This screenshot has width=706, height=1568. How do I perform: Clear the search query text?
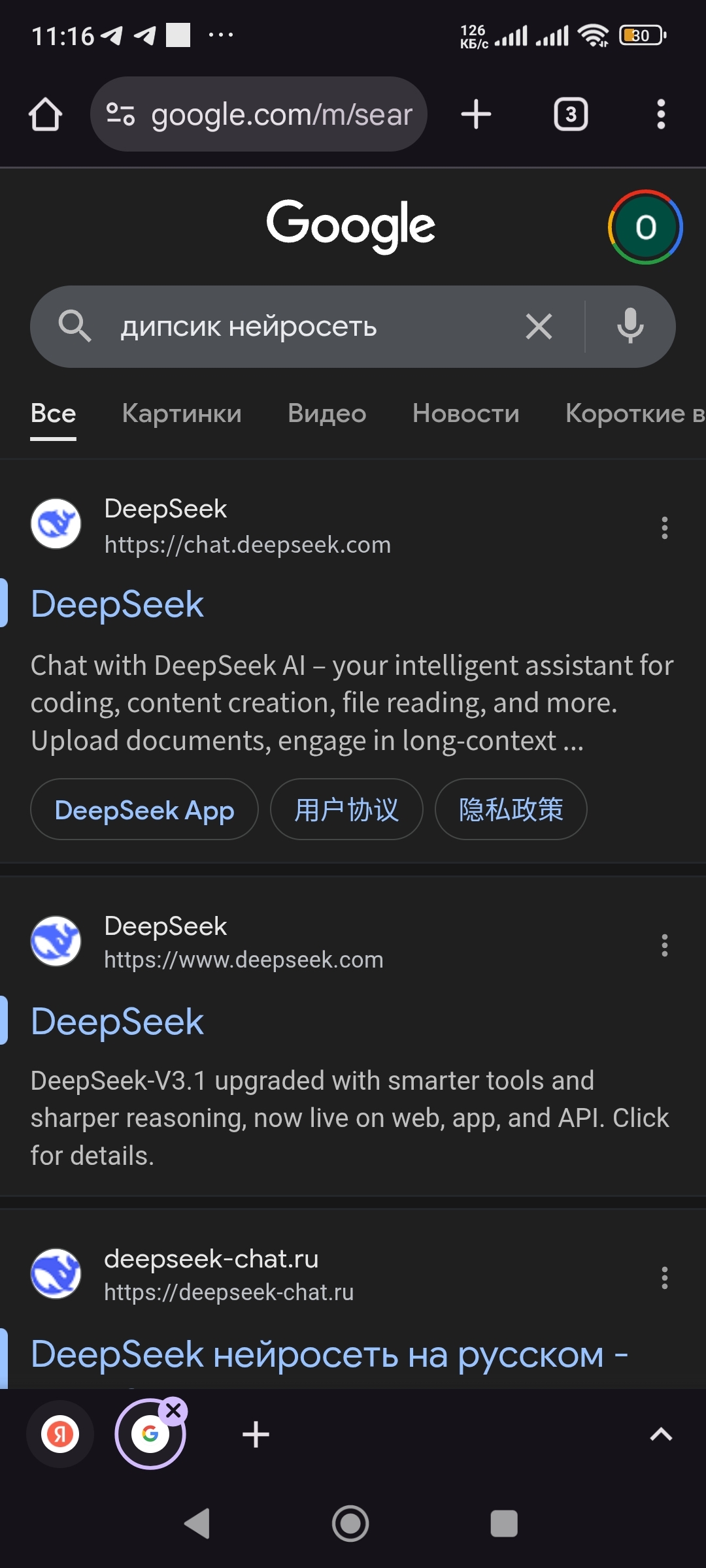coord(539,326)
